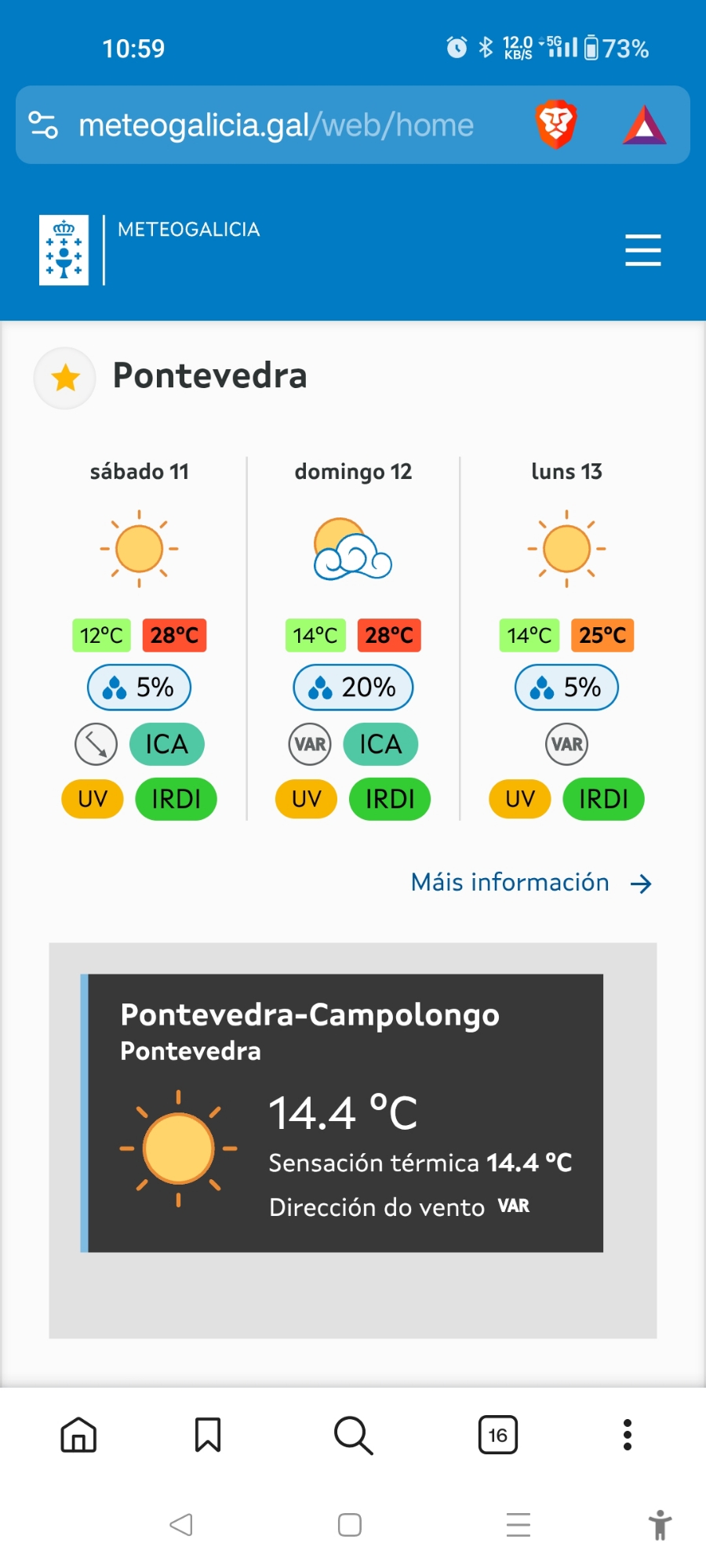The width and height of the screenshot is (706, 1568).
Task: Open the browser bookmarks
Action: click(208, 1435)
